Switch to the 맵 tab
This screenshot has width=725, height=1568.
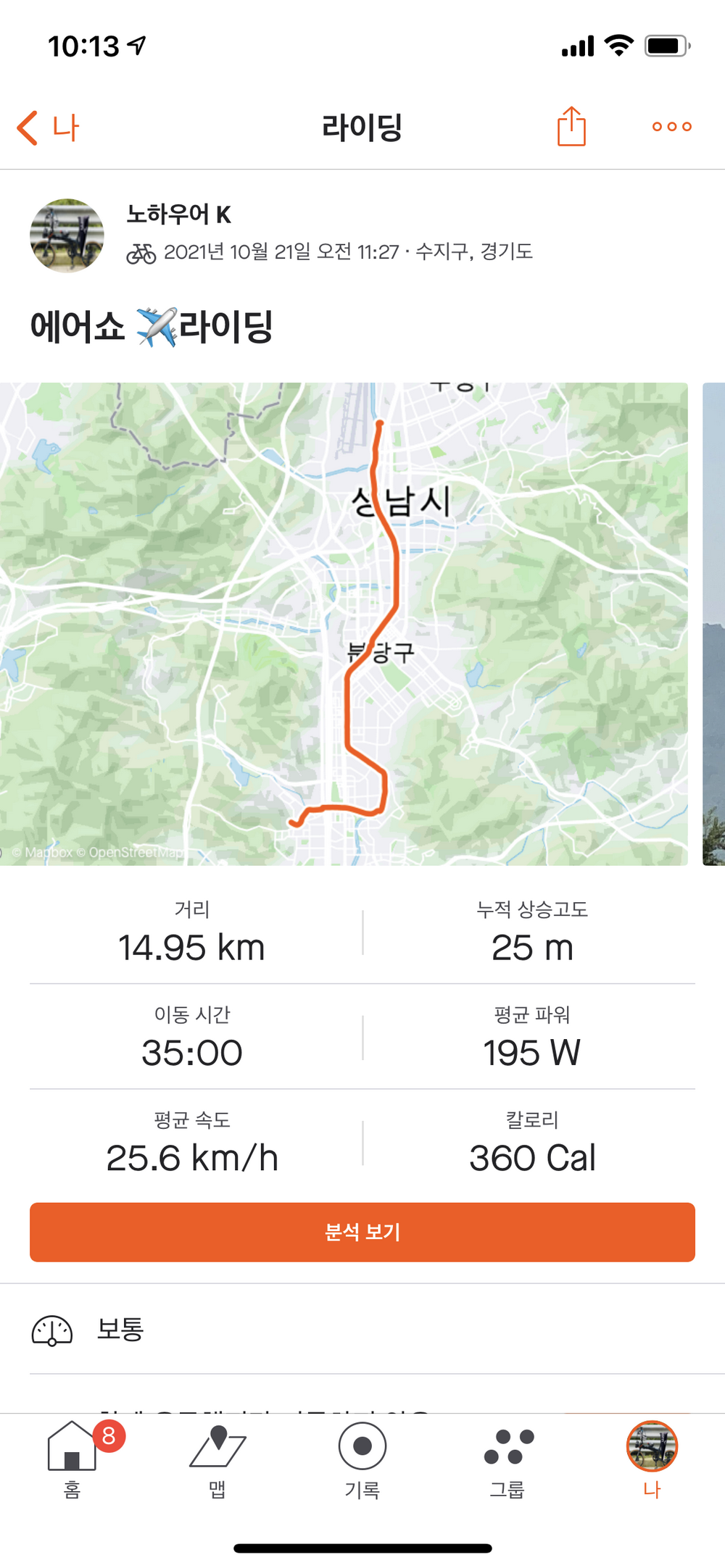(217, 1458)
